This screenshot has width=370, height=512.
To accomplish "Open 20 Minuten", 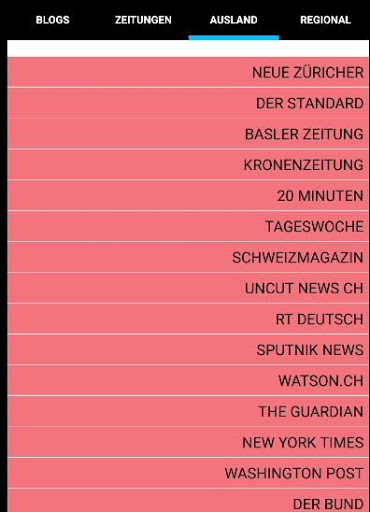I will coord(188,196).
